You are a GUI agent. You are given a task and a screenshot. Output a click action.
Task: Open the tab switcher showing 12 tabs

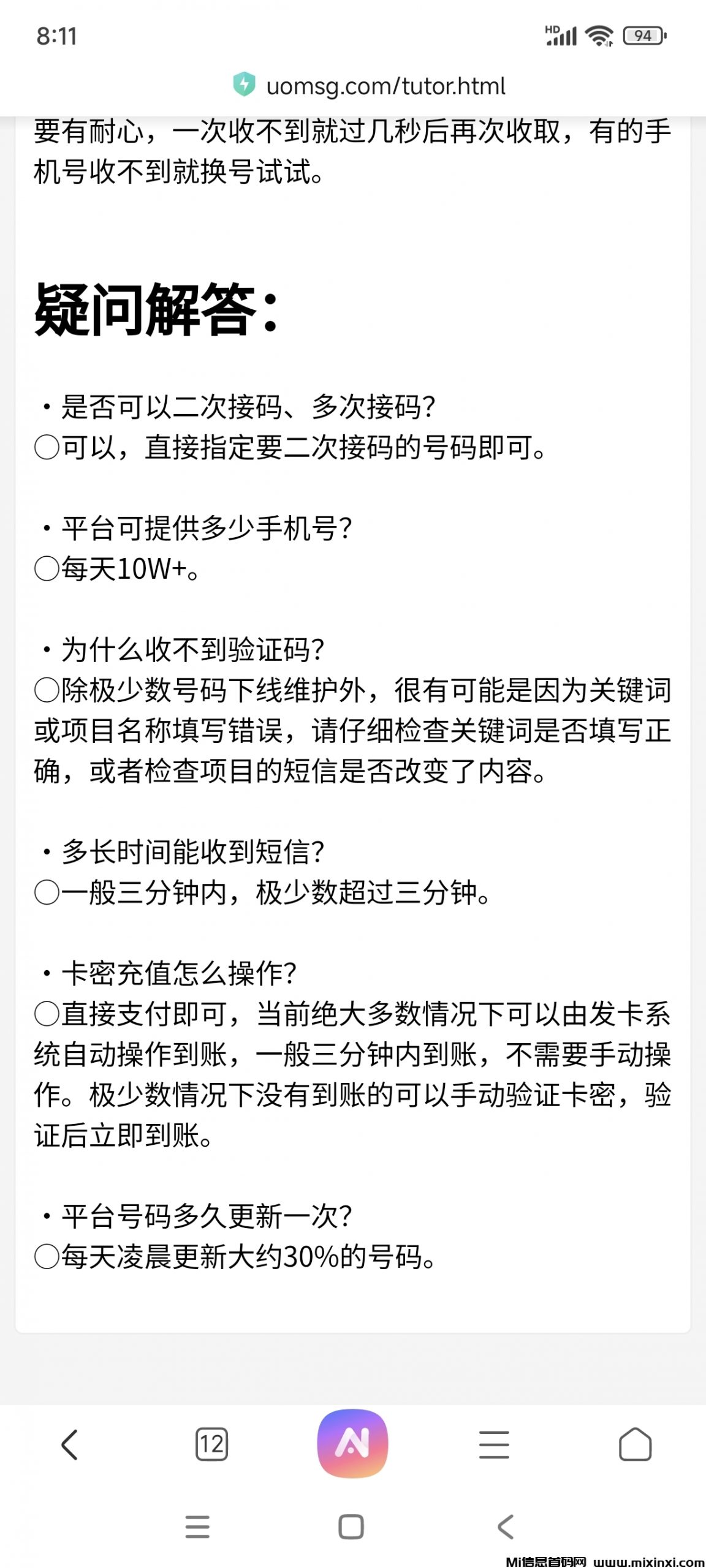click(x=211, y=1445)
